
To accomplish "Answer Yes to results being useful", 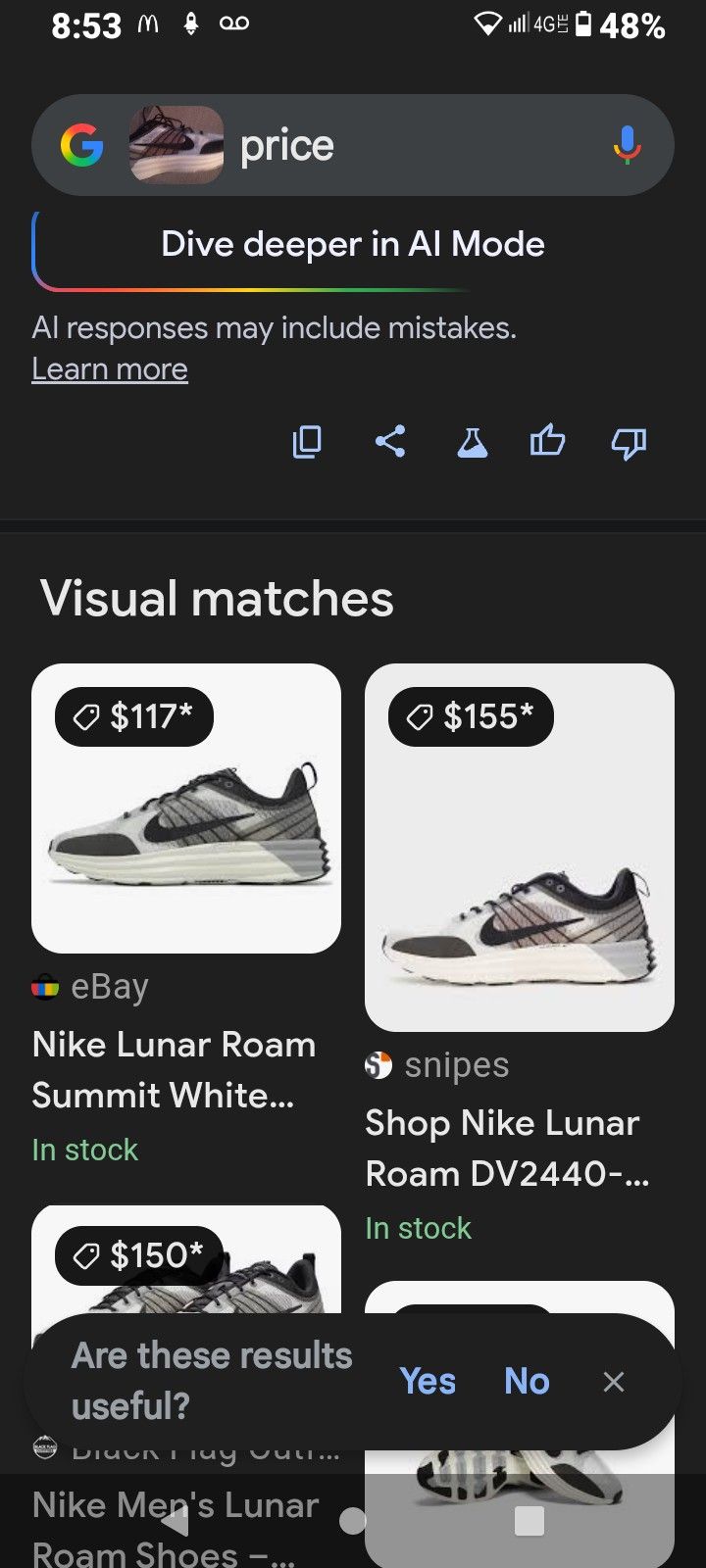I will point(428,1381).
